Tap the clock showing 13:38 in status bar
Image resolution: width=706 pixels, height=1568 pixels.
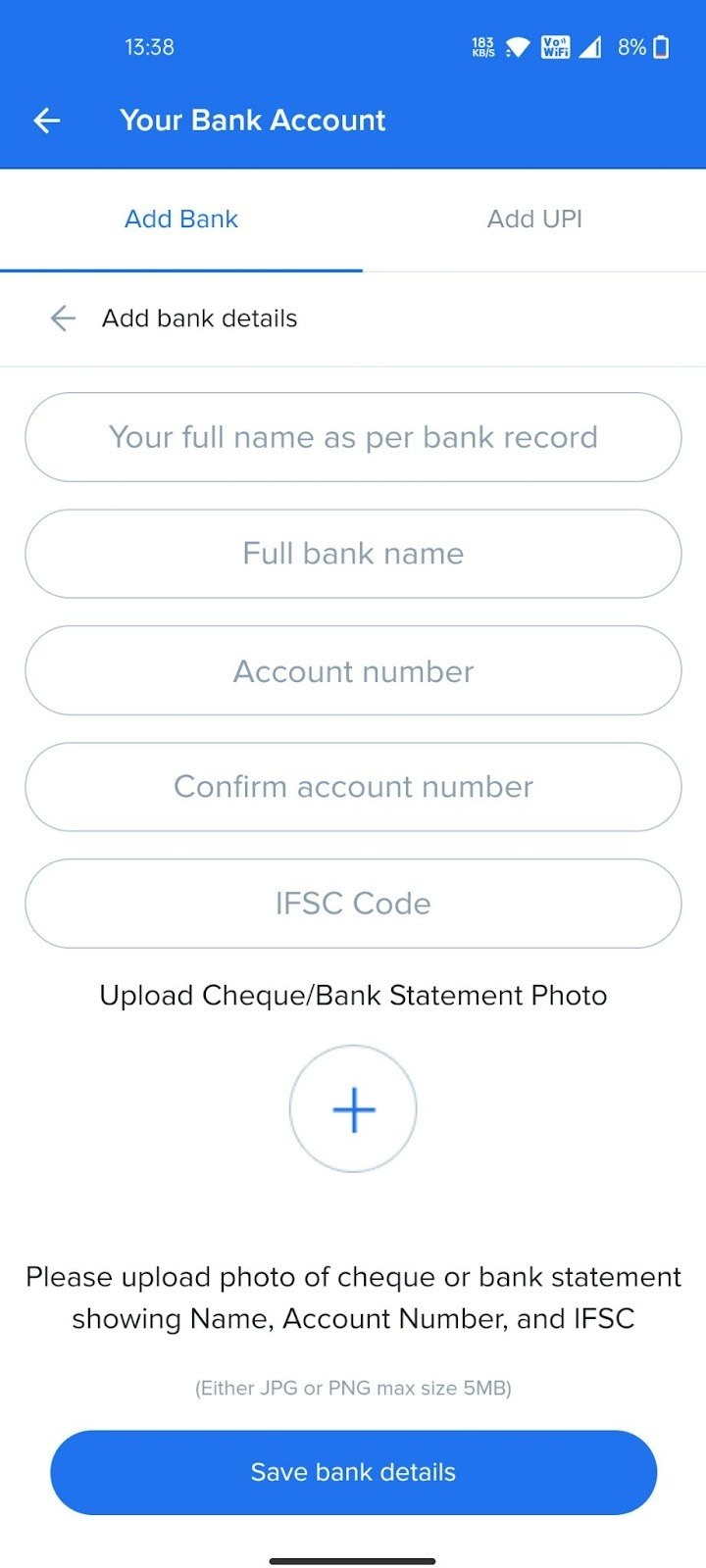pos(149,46)
